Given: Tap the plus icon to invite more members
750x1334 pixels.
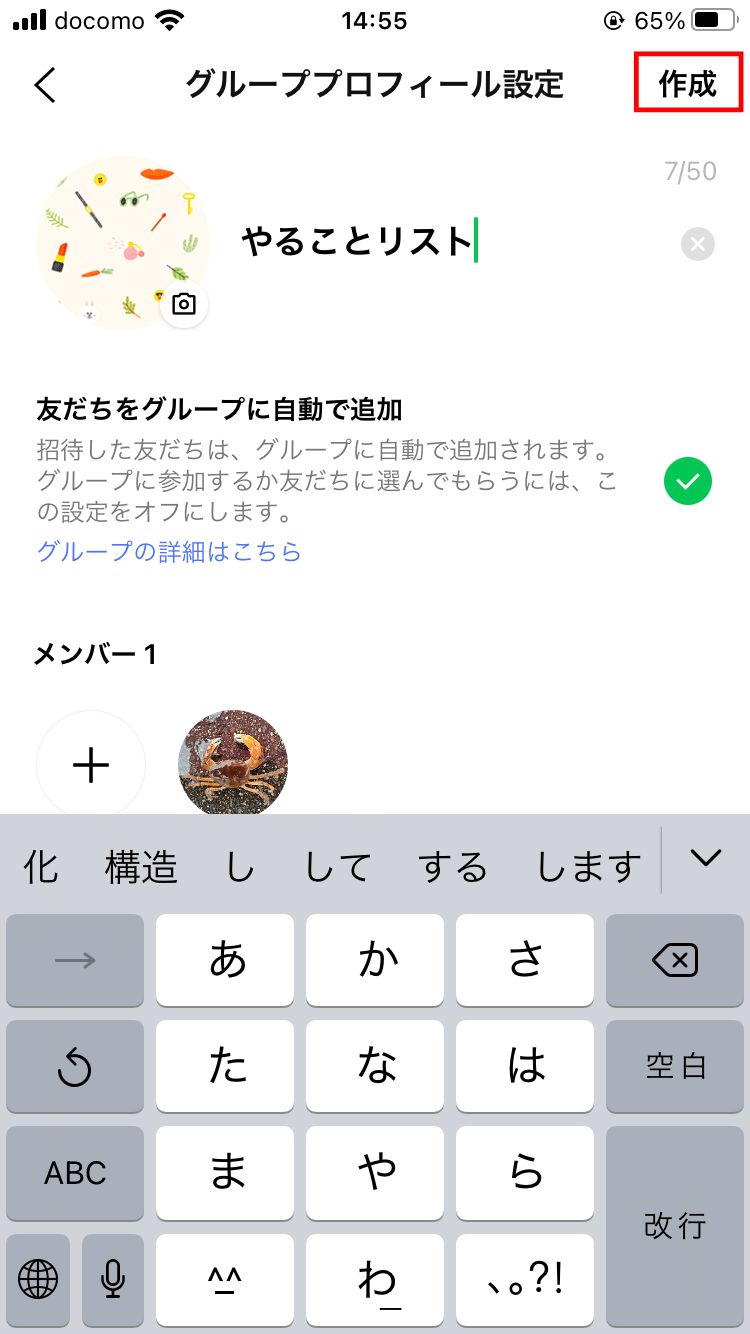Looking at the screenshot, I should 91,764.
